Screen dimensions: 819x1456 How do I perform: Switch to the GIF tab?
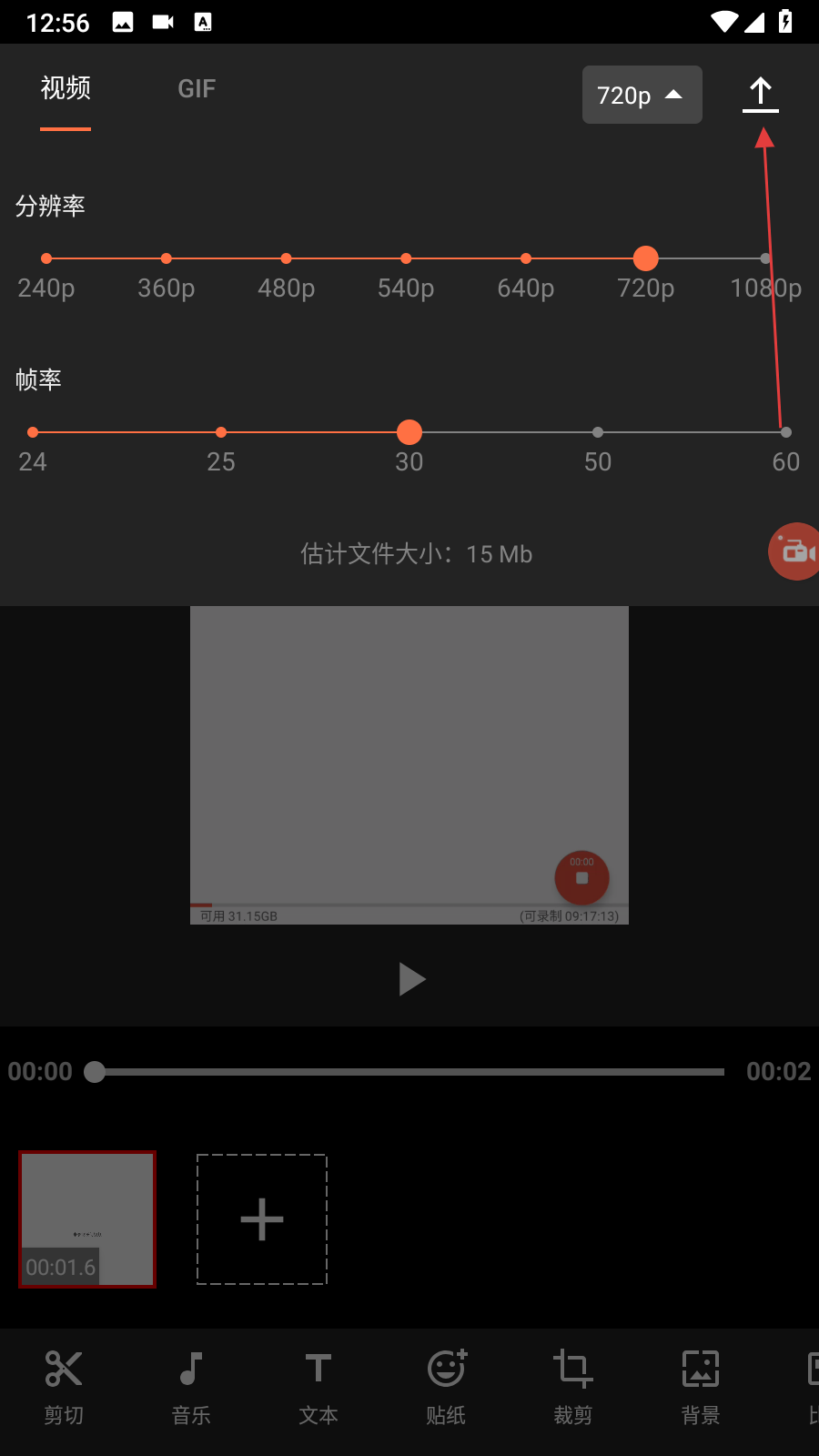pyautogui.click(x=197, y=89)
